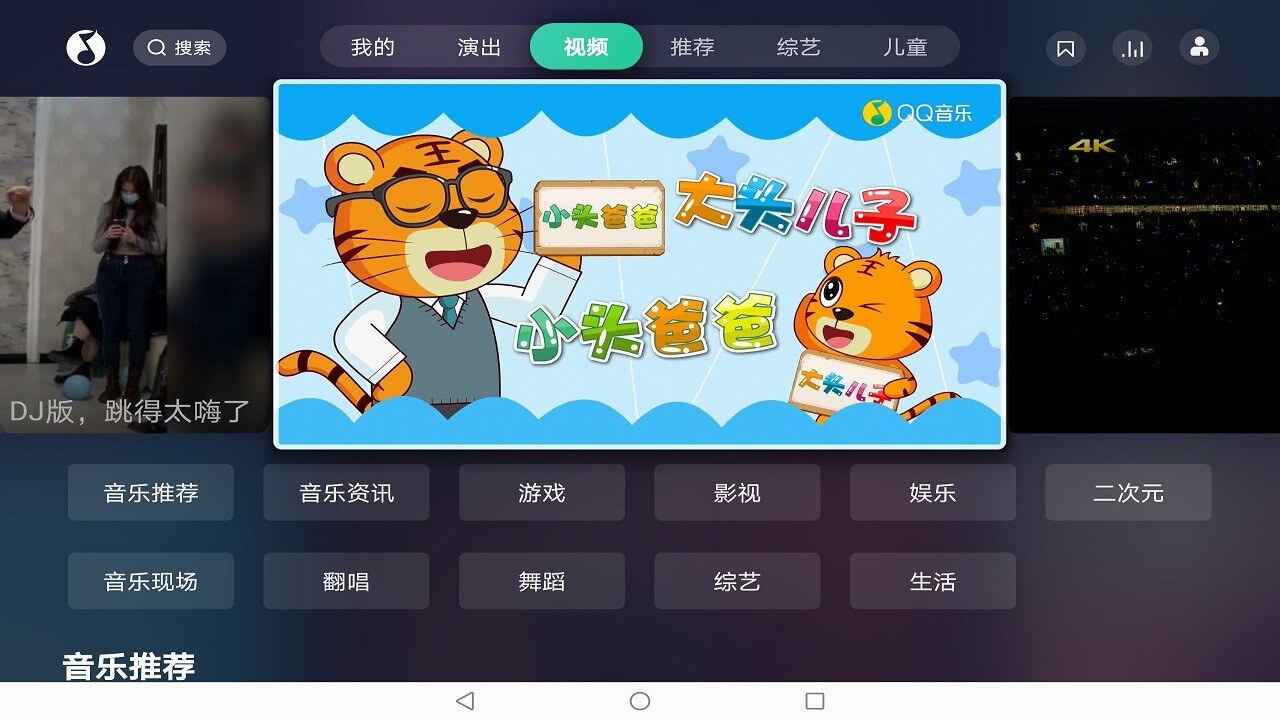Open the 4K concert video tile
Screen dimensions: 1280x720
[x=1144, y=265]
